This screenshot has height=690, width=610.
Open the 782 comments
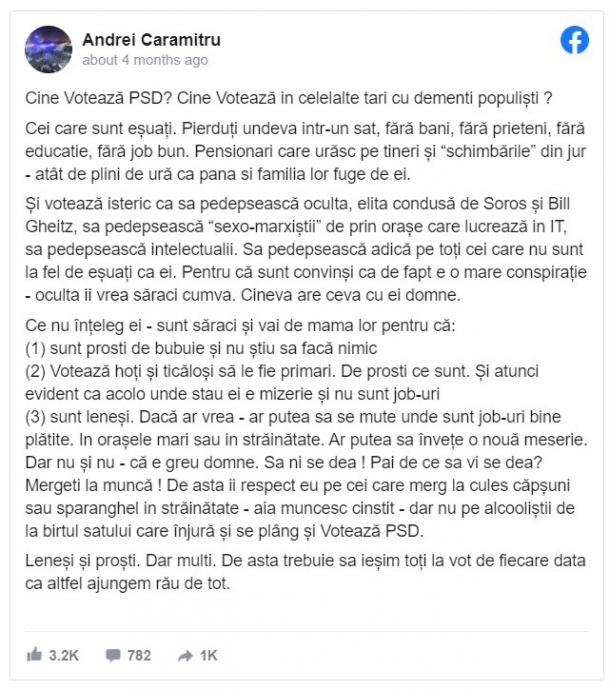click(112, 656)
